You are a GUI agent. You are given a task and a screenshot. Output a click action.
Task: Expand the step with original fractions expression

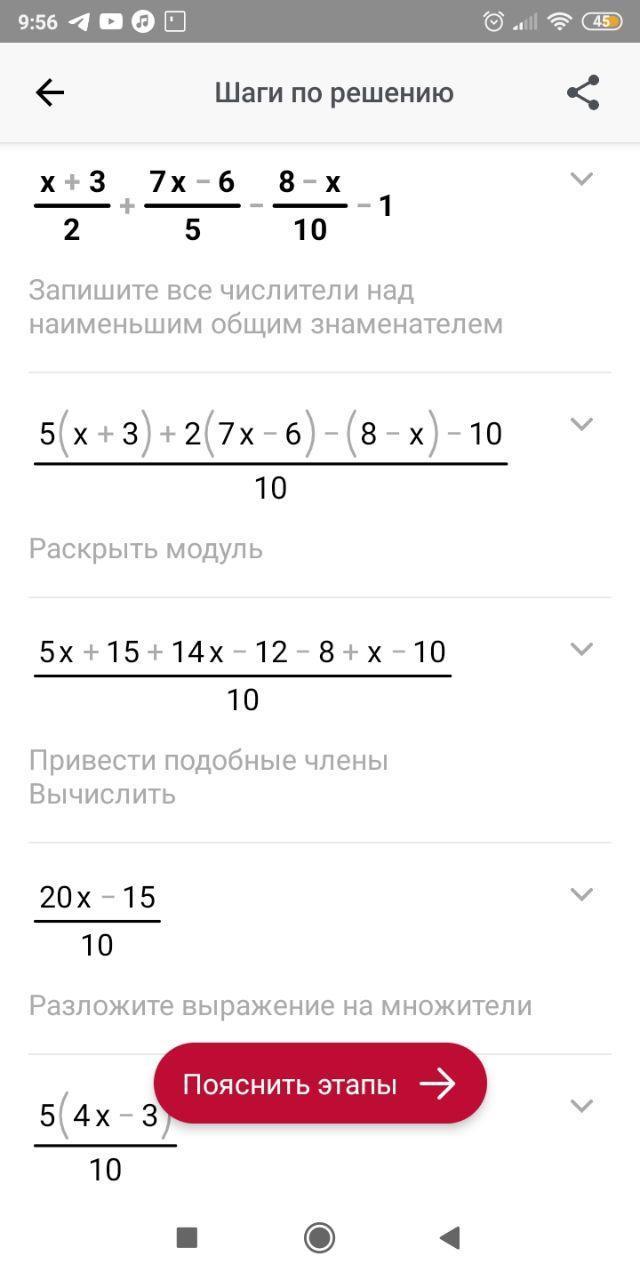point(581,179)
